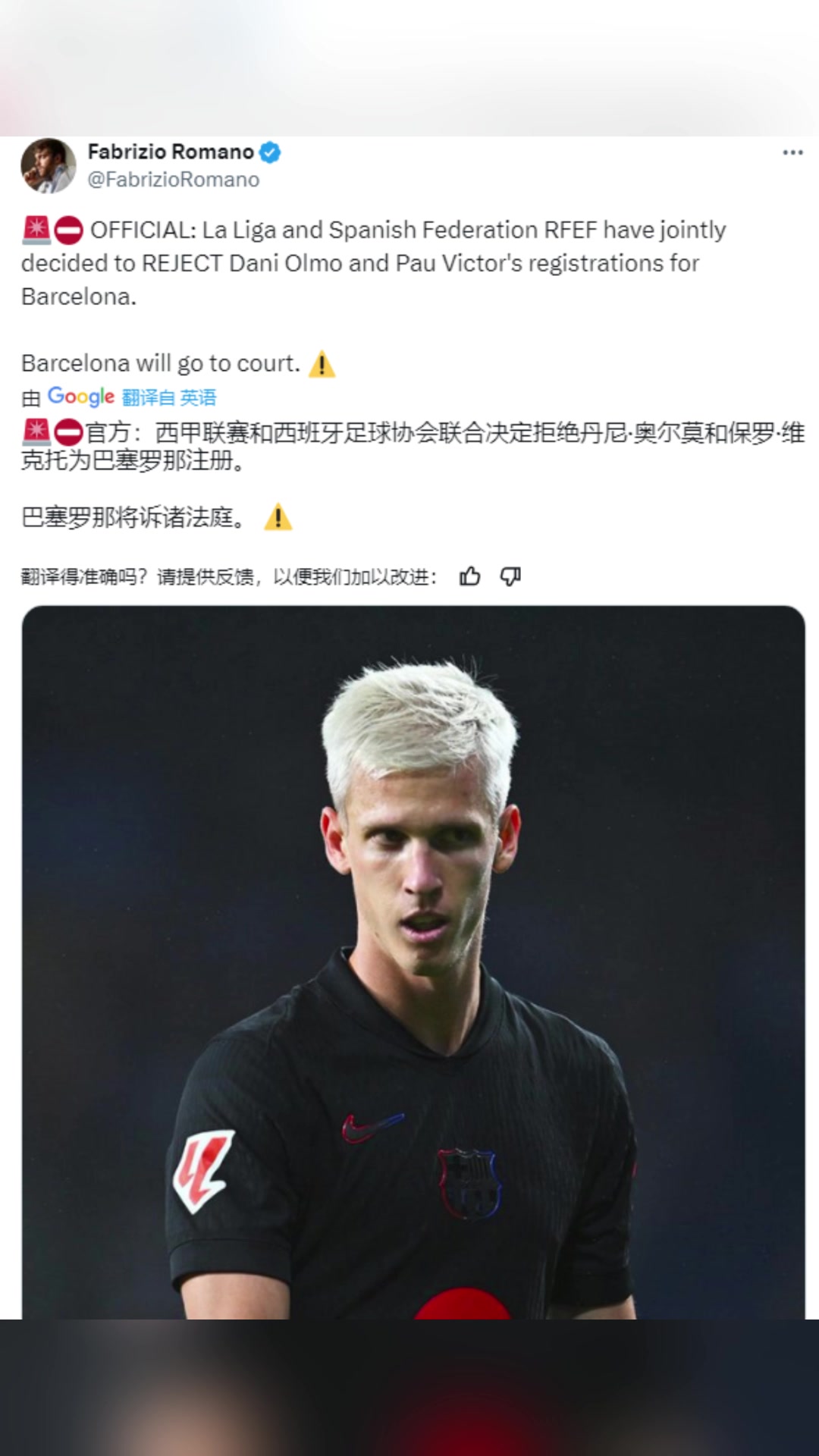Open Fabrizio Romano's profile picture
The width and height of the screenshot is (819, 1456).
pyautogui.click(x=48, y=166)
